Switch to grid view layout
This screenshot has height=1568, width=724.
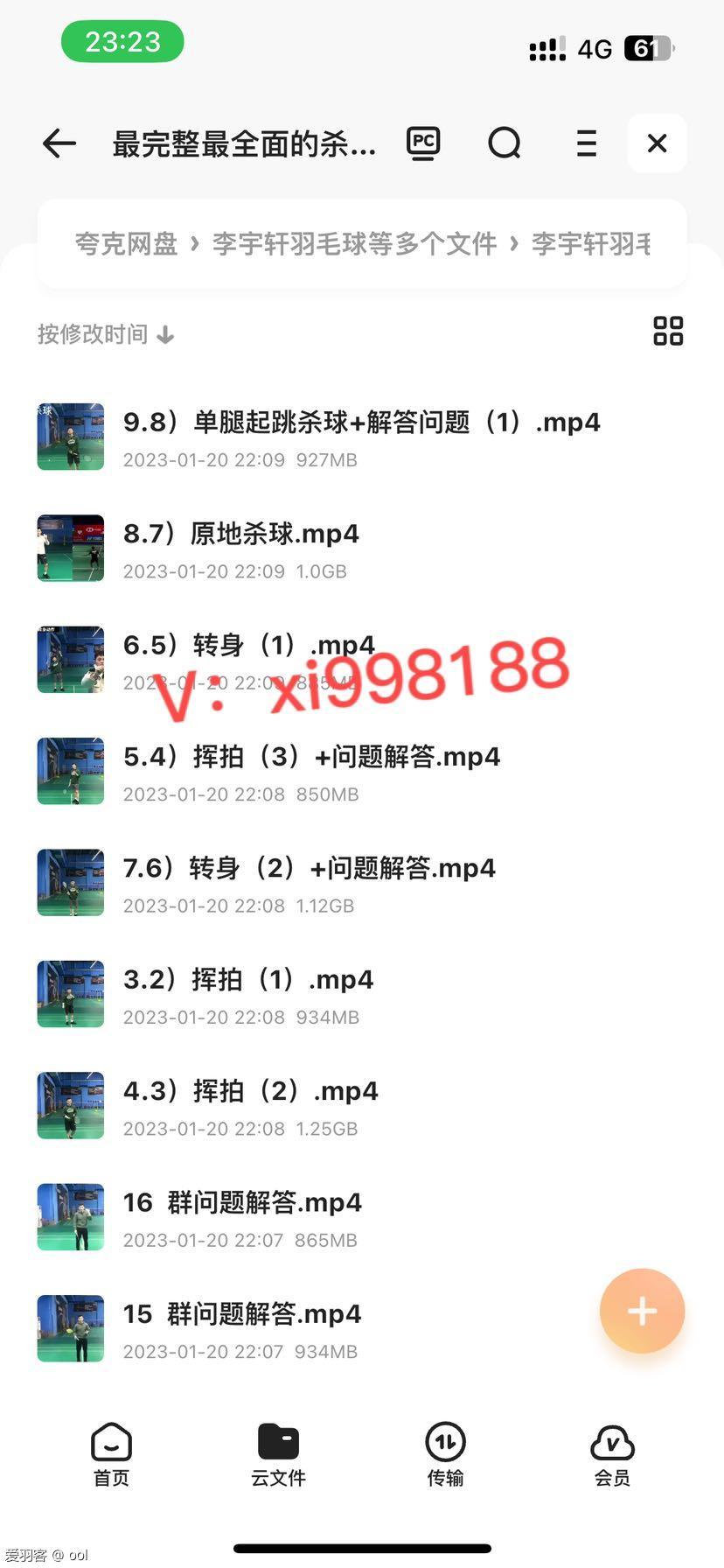(x=668, y=332)
